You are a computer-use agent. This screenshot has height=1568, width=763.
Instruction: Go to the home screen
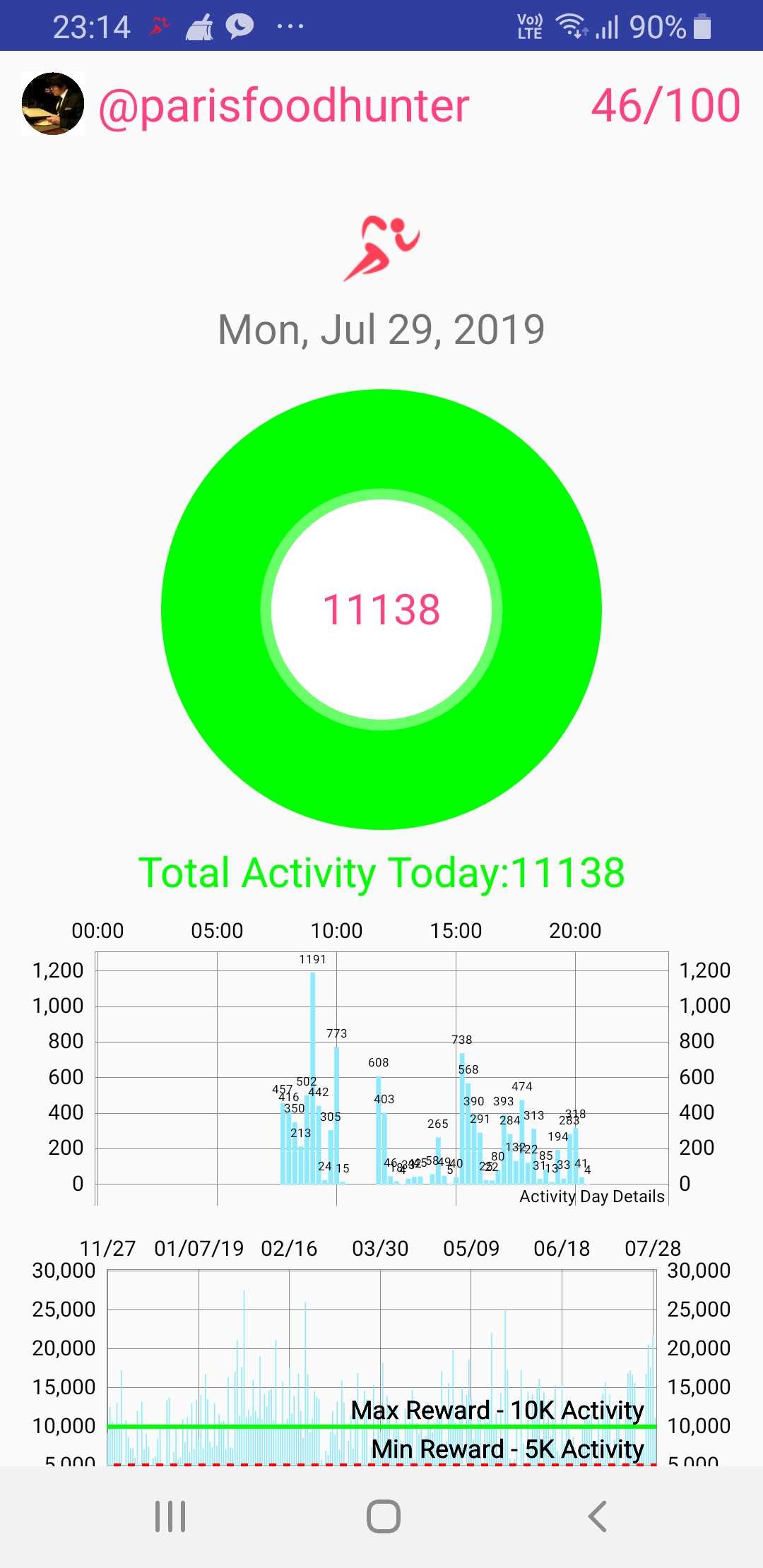384,1516
